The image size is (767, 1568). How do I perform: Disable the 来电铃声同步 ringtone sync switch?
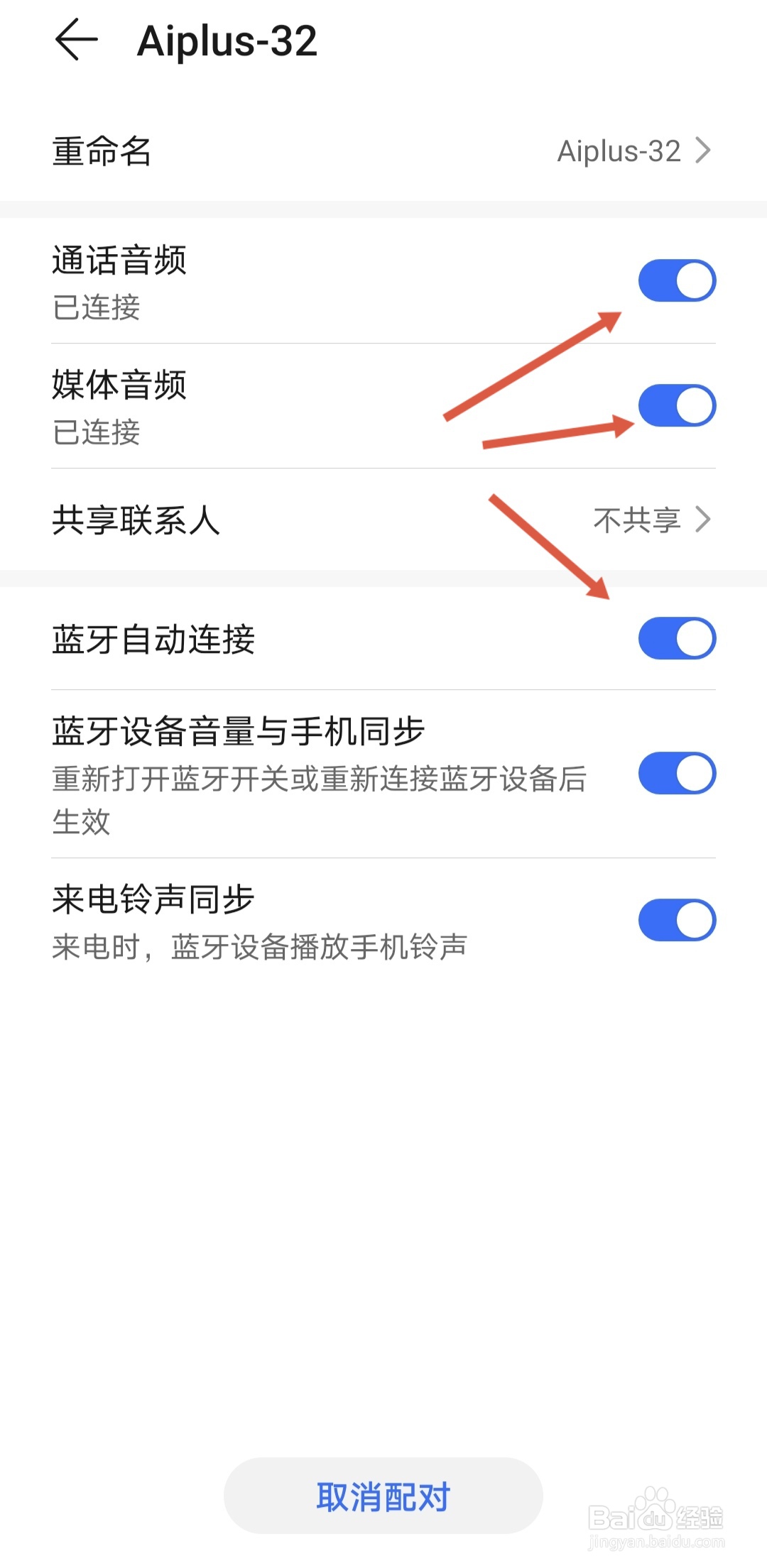[x=675, y=919]
